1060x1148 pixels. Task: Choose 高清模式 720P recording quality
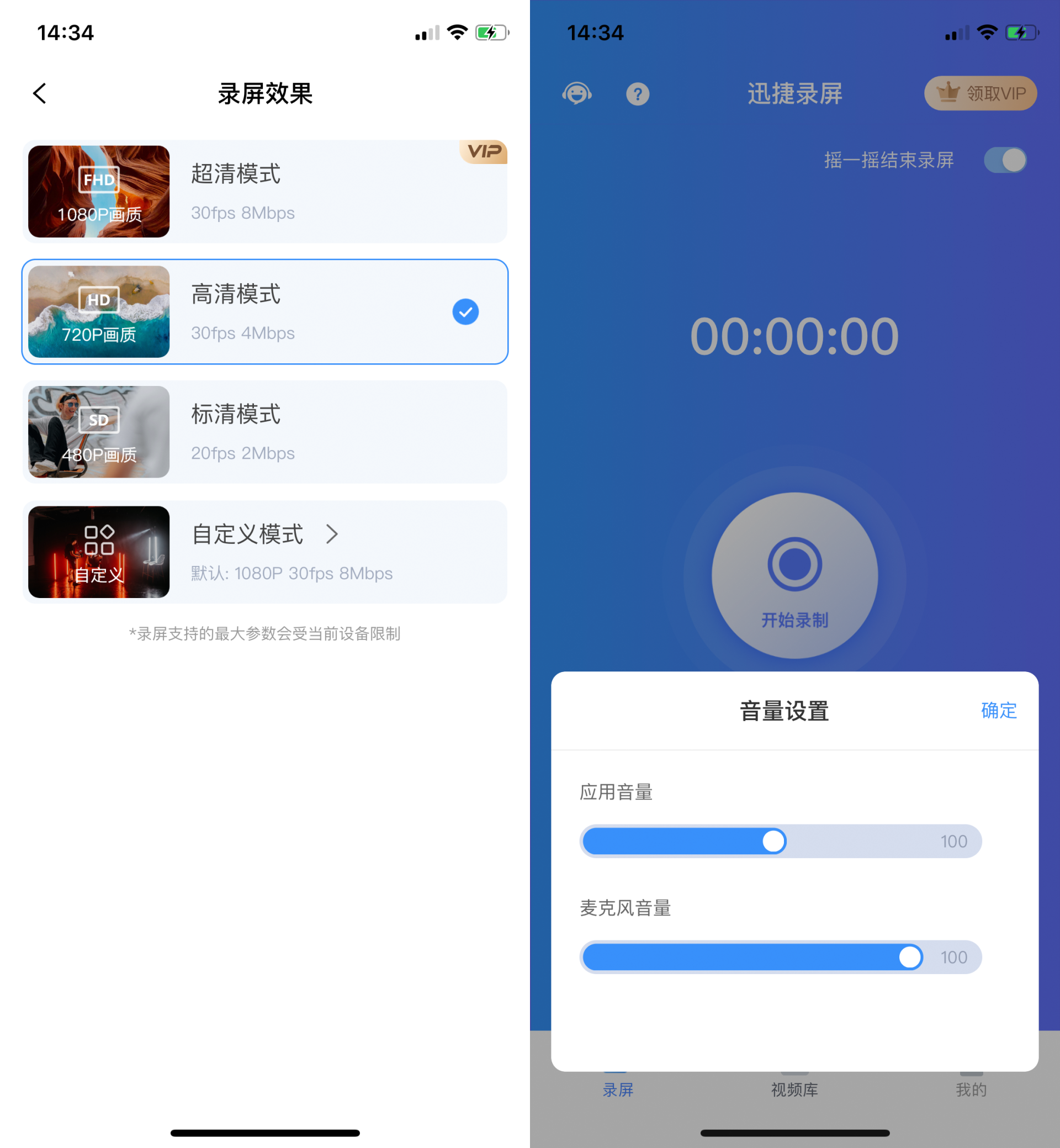pyautogui.click(x=264, y=311)
